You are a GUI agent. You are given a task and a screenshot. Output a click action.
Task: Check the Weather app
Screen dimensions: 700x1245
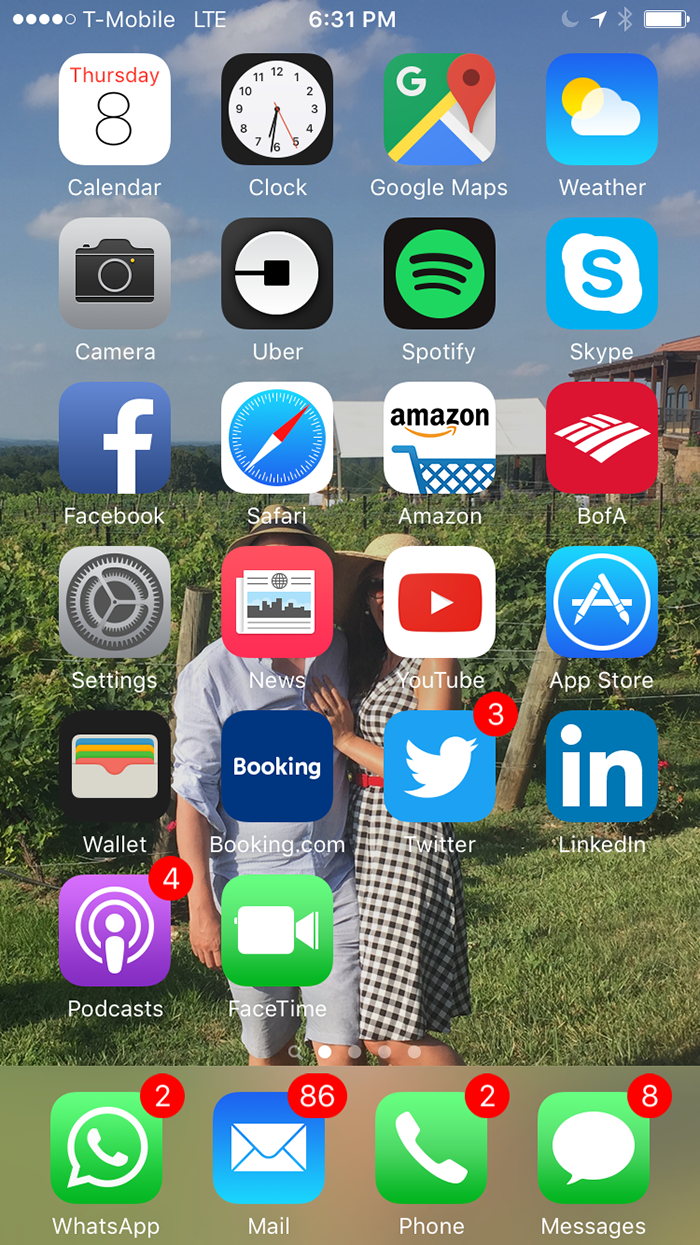pyautogui.click(x=602, y=109)
